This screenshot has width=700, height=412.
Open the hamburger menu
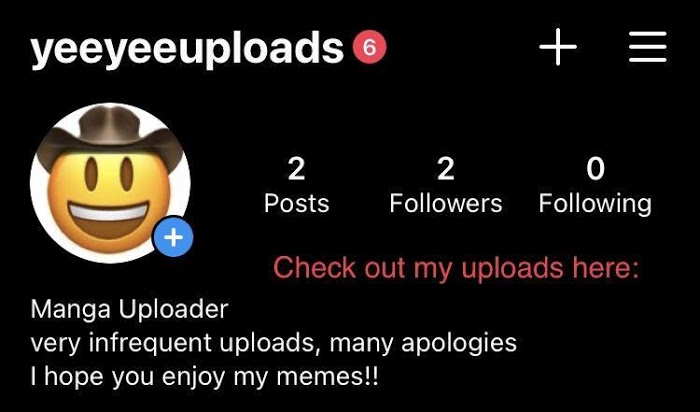pyautogui.click(x=647, y=47)
